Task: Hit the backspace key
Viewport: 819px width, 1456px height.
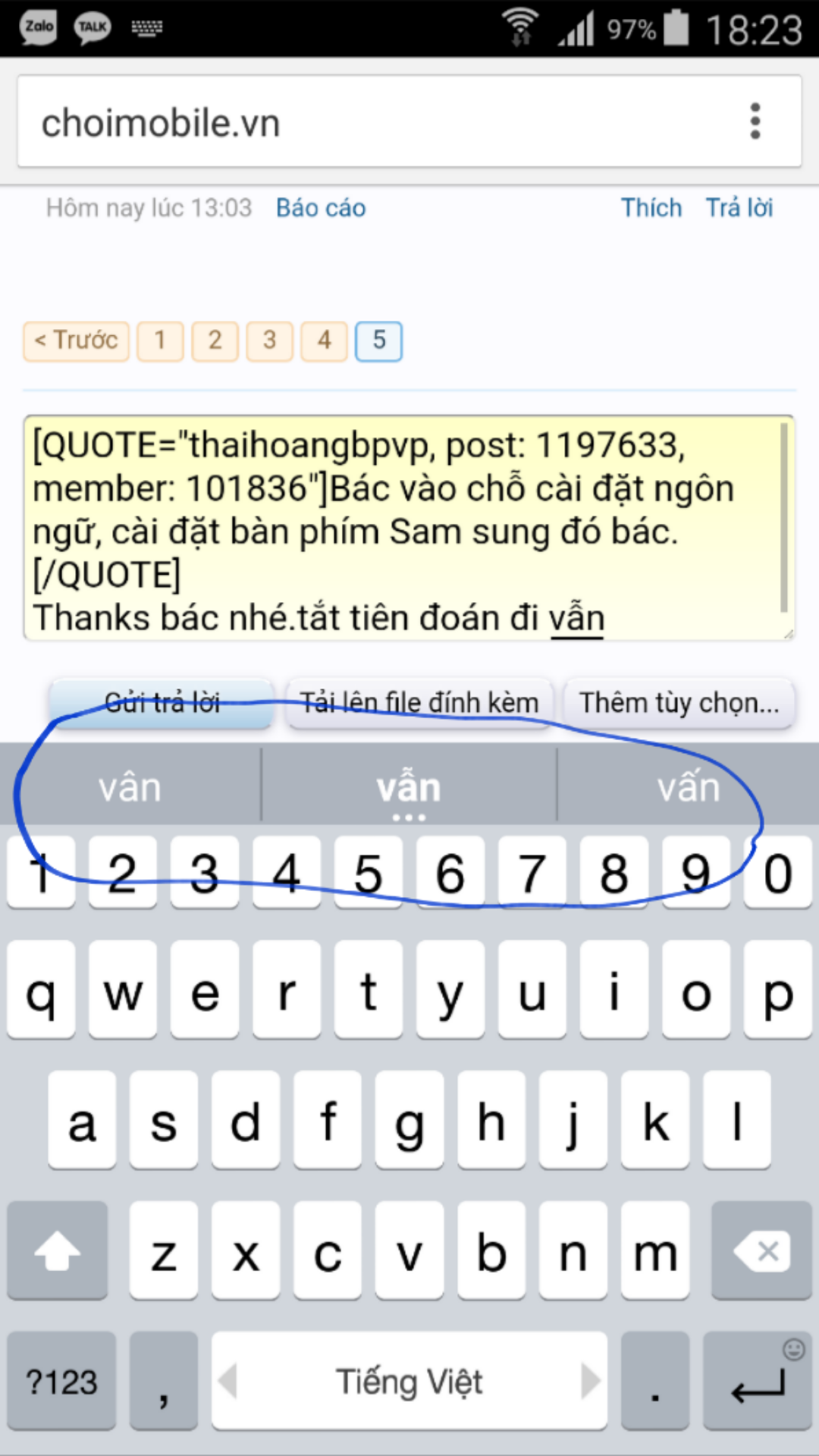Action: 761,1251
